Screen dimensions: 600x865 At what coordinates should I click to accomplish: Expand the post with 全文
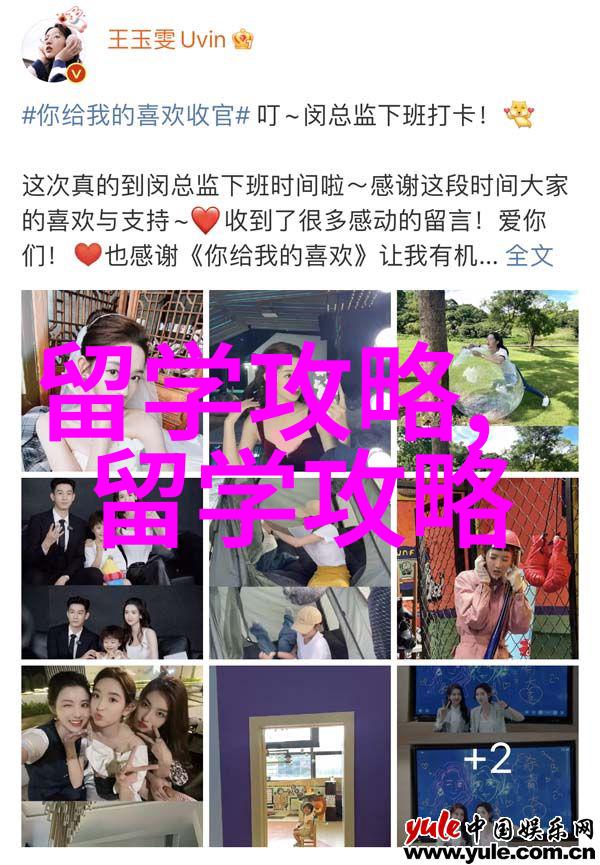click(x=529, y=256)
